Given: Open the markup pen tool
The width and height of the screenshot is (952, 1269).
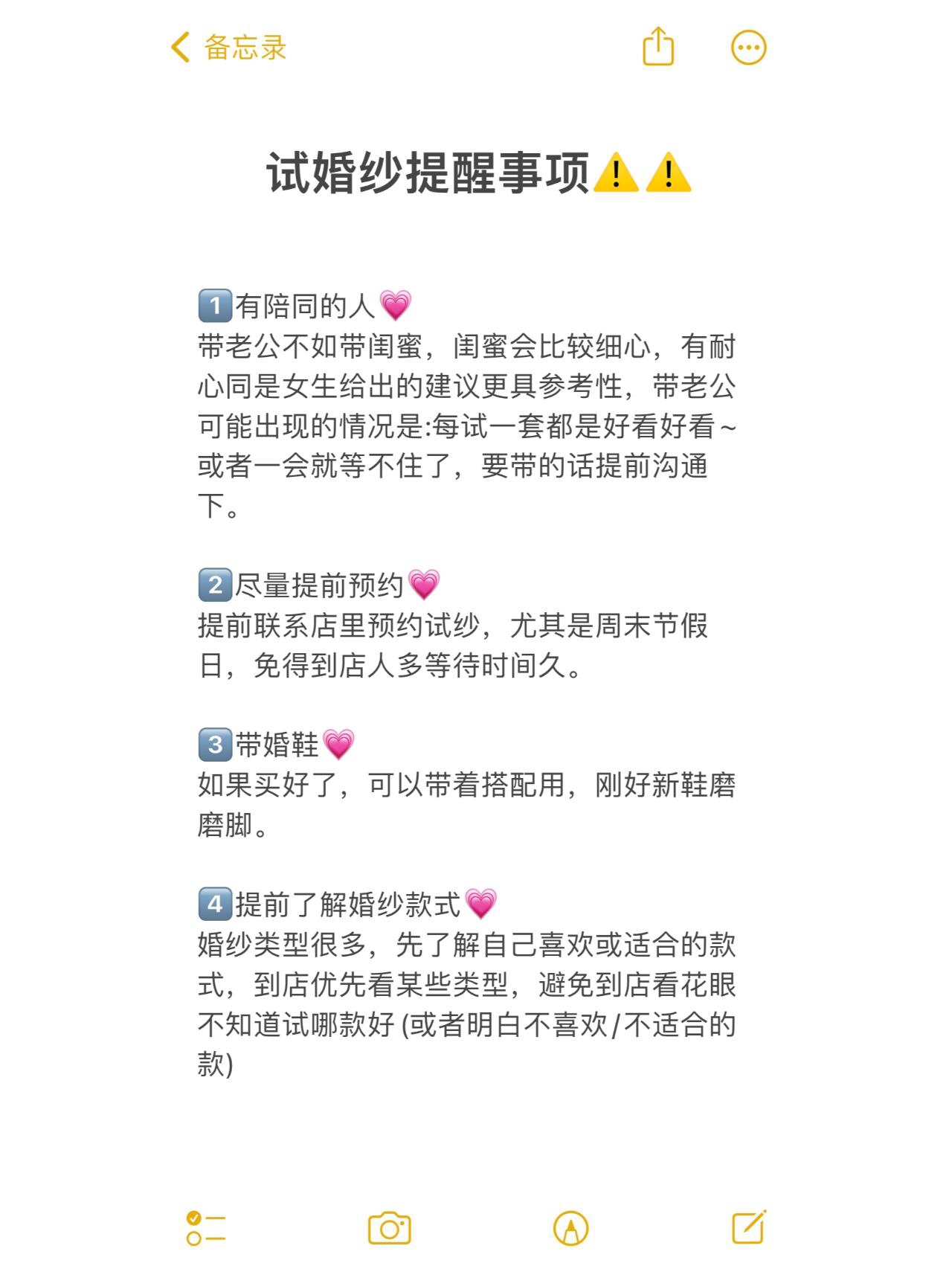Looking at the screenshot, I should click(570, 1228).
